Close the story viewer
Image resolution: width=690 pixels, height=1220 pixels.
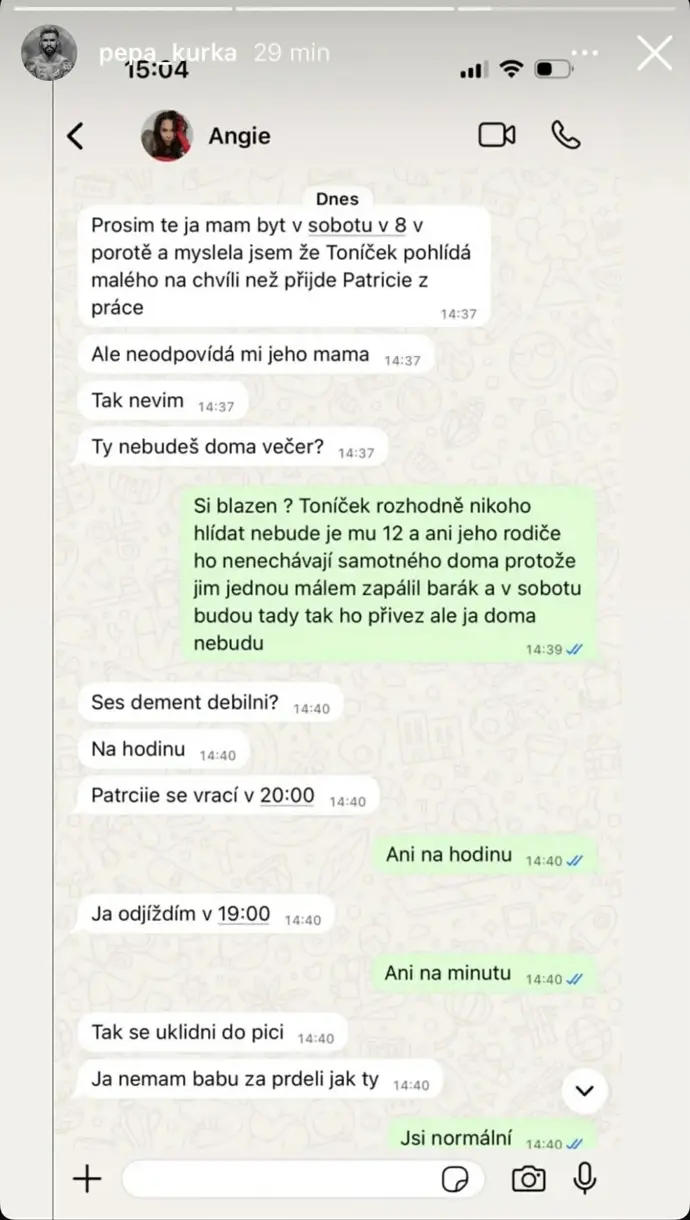point(654,53)
